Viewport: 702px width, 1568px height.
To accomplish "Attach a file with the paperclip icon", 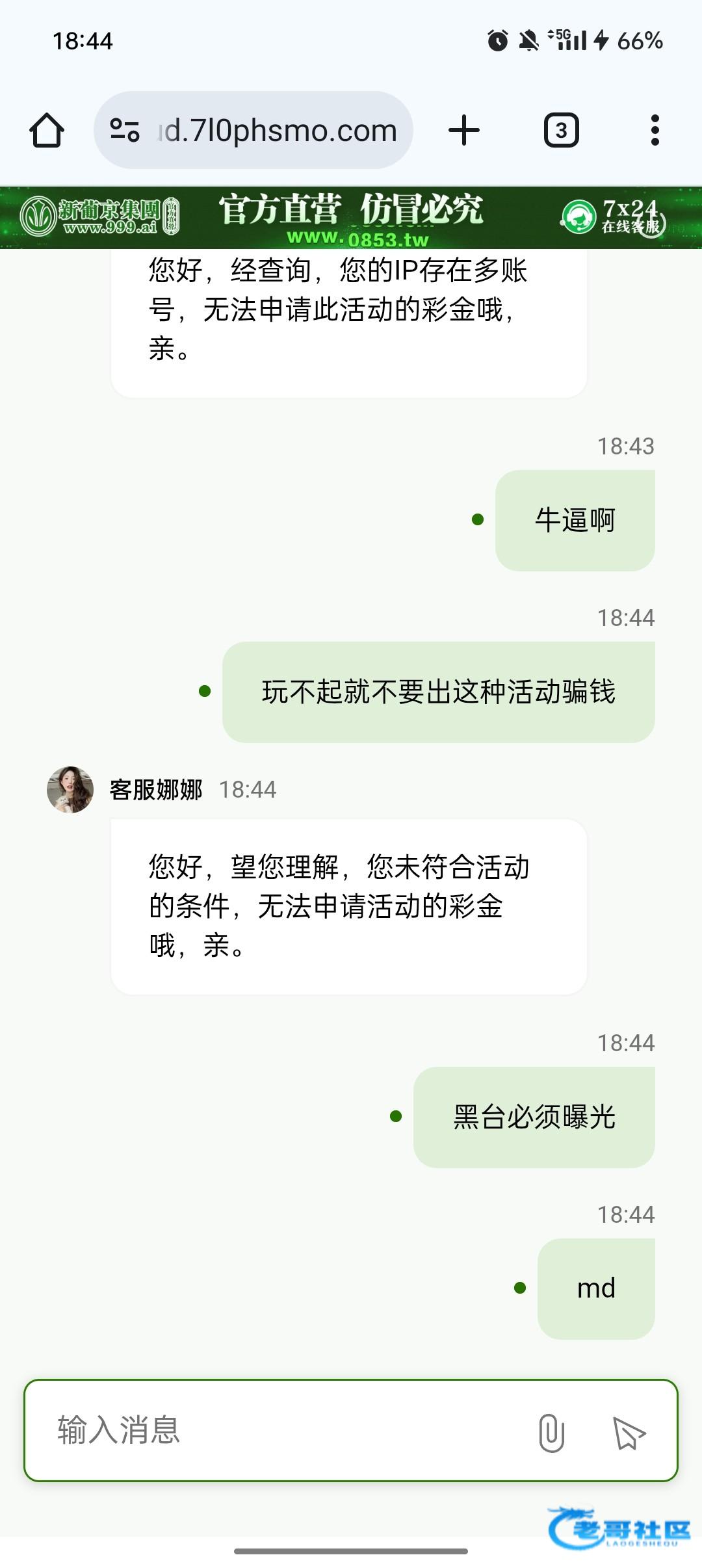I will click(x=551, y=1432).
